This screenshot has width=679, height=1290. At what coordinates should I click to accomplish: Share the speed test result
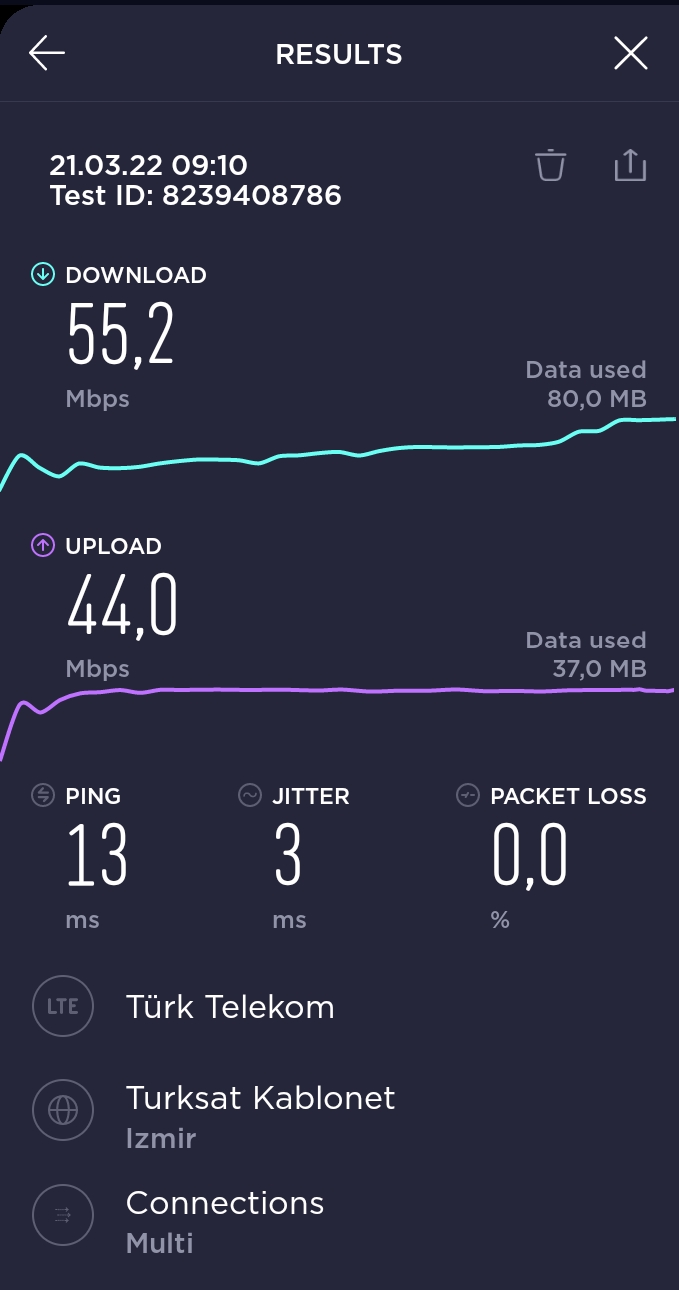630,165
